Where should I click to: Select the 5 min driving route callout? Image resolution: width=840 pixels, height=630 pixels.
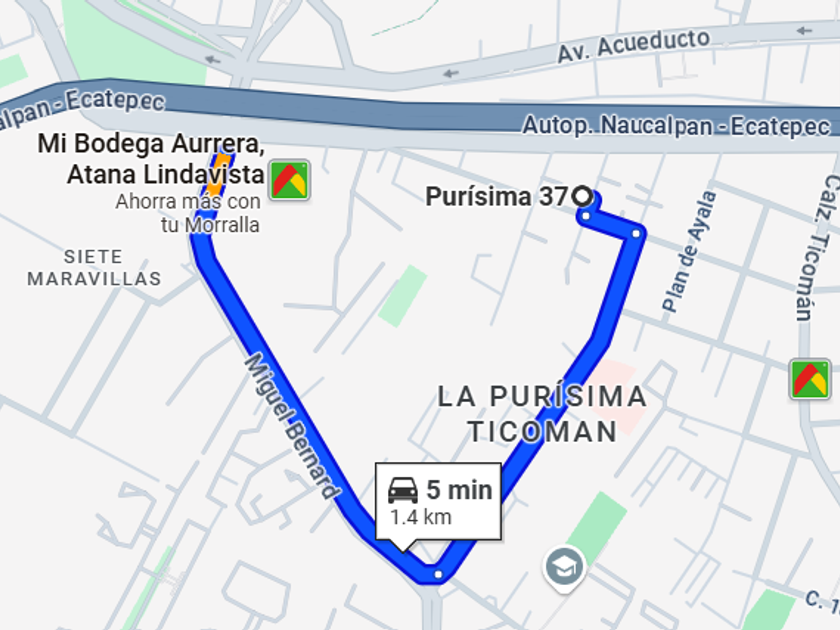[438, 504]
